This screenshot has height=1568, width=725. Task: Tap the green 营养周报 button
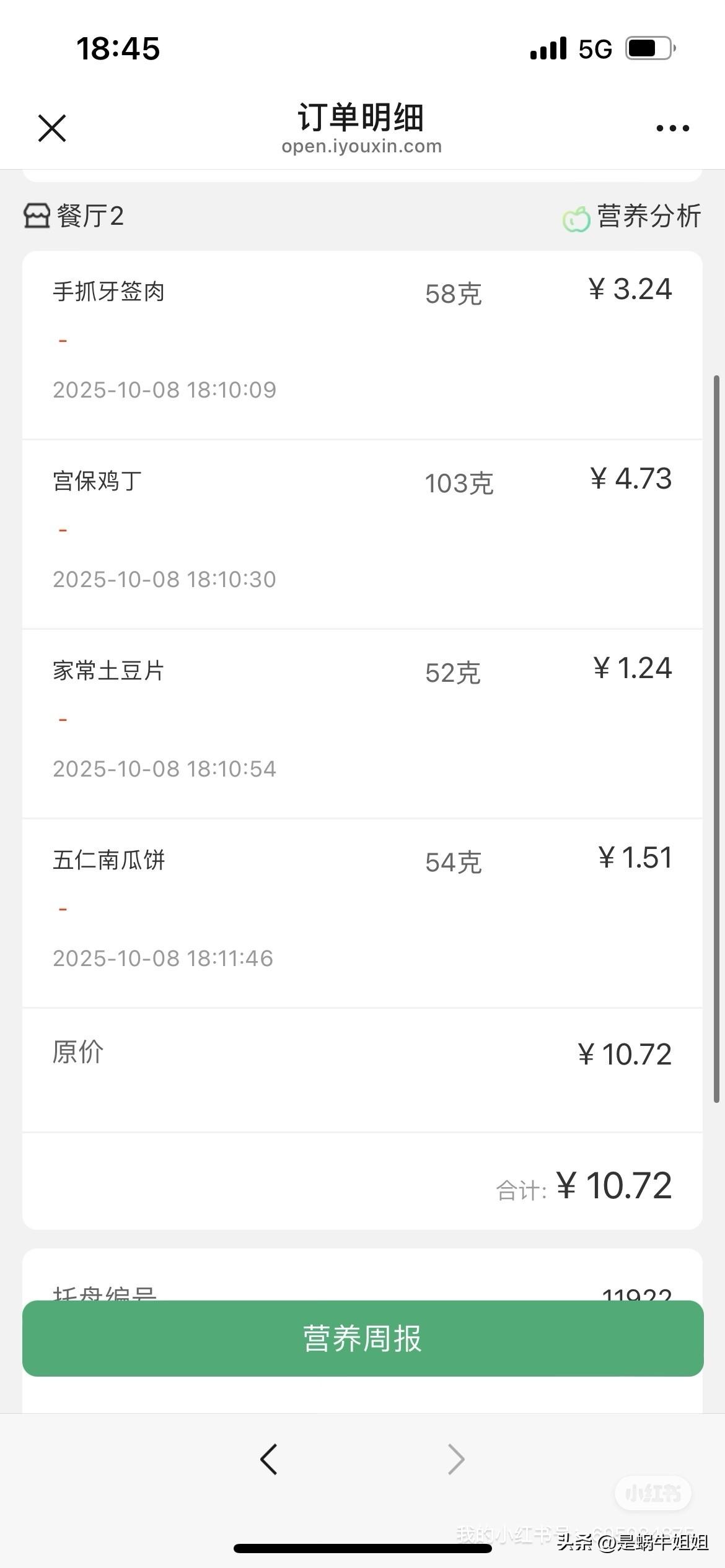coord(362,1338)
